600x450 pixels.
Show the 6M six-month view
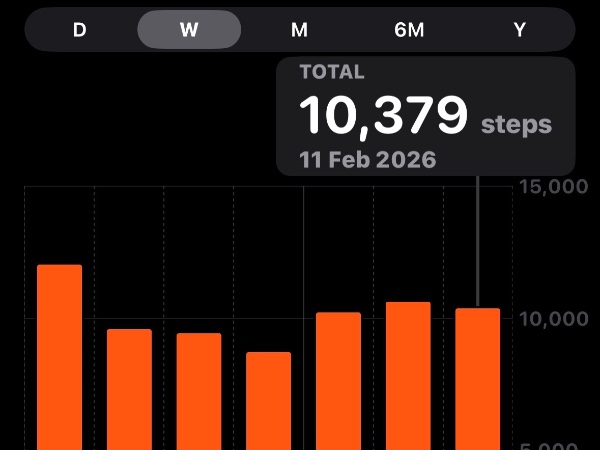(409, 30)
